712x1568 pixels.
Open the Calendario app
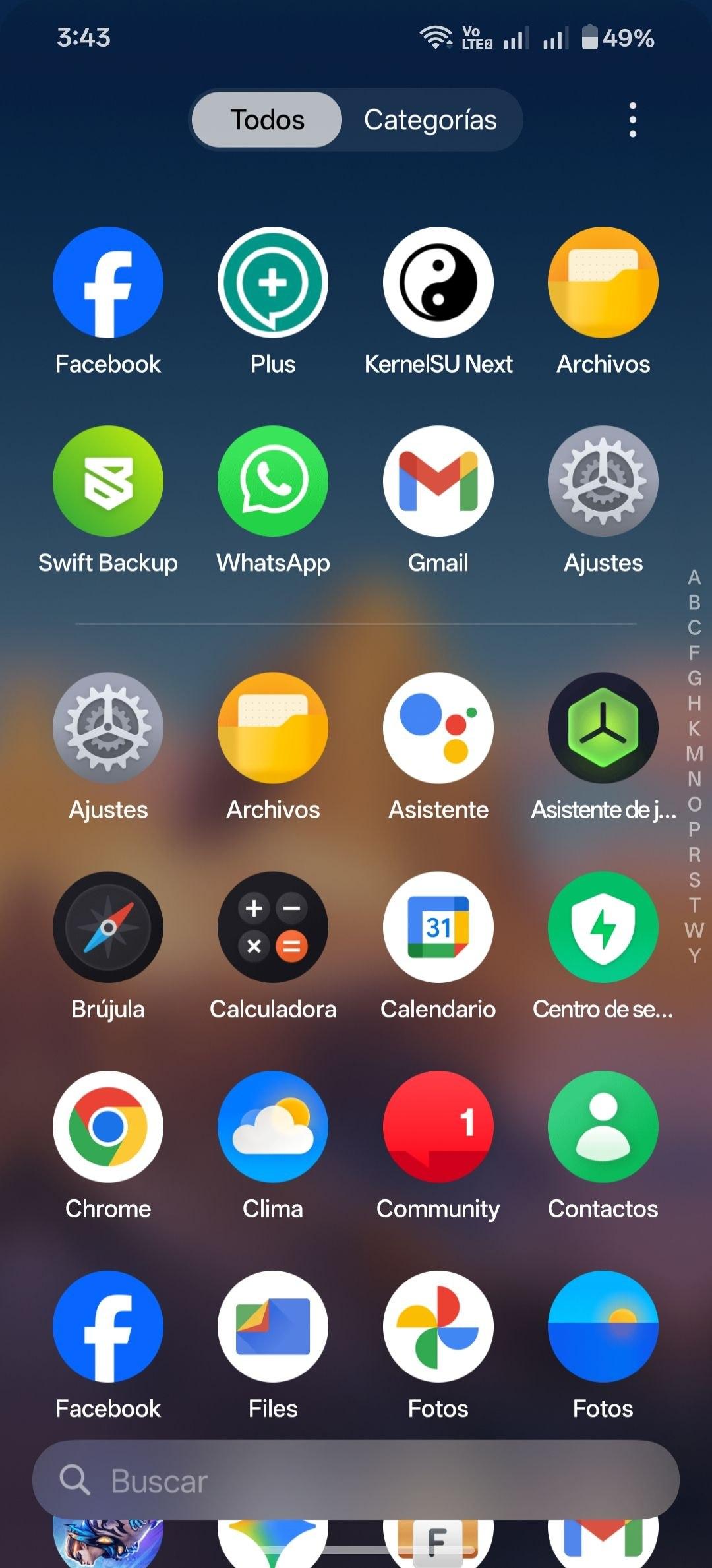click(438, 927)
